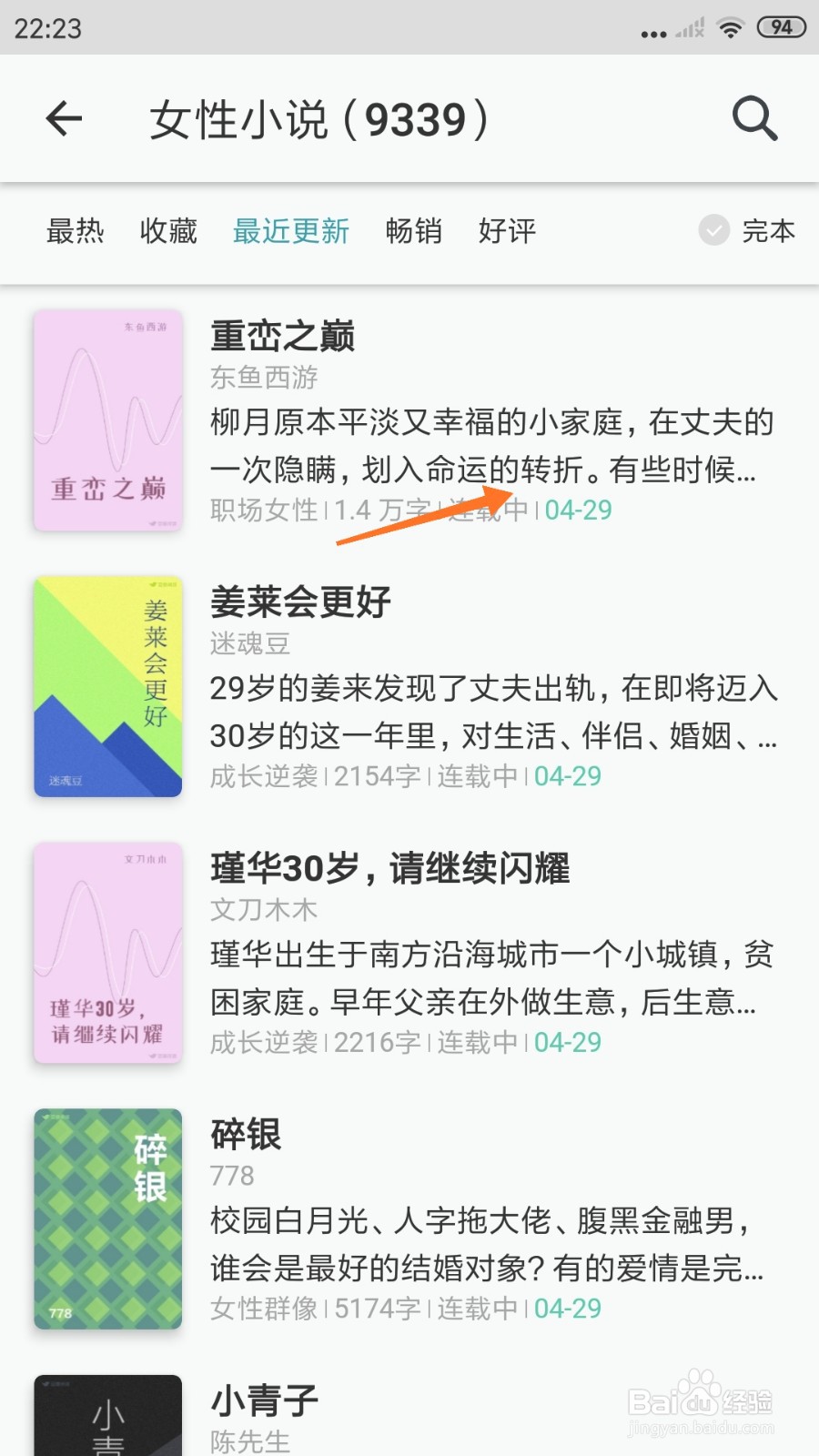Tap the Wi-Fi status icon
819x1456 pixels.
(x=730, y=26)
